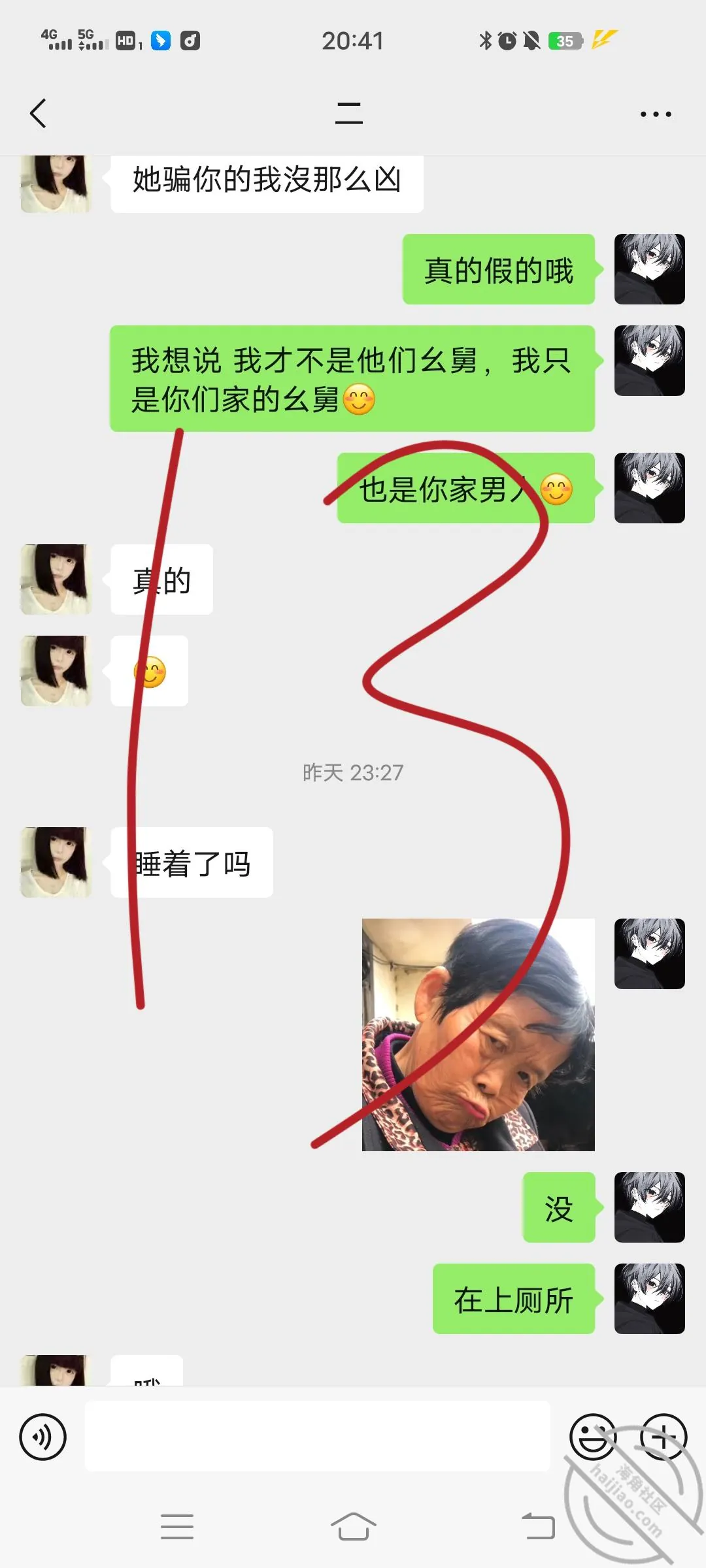Tap the system home button
This screenshot has height=1568, width=706.
[x=354, y=1527]
